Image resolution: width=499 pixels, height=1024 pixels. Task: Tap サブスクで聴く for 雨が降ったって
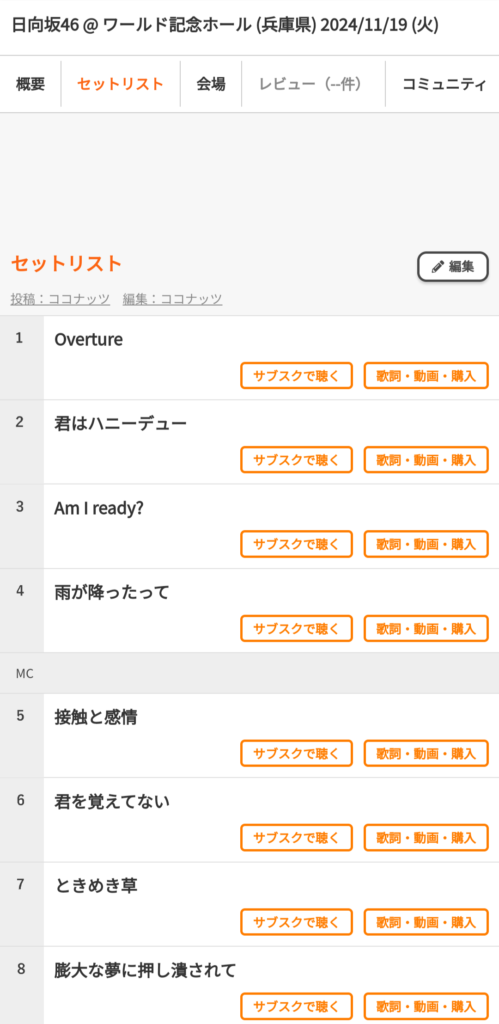pos(297,628)
